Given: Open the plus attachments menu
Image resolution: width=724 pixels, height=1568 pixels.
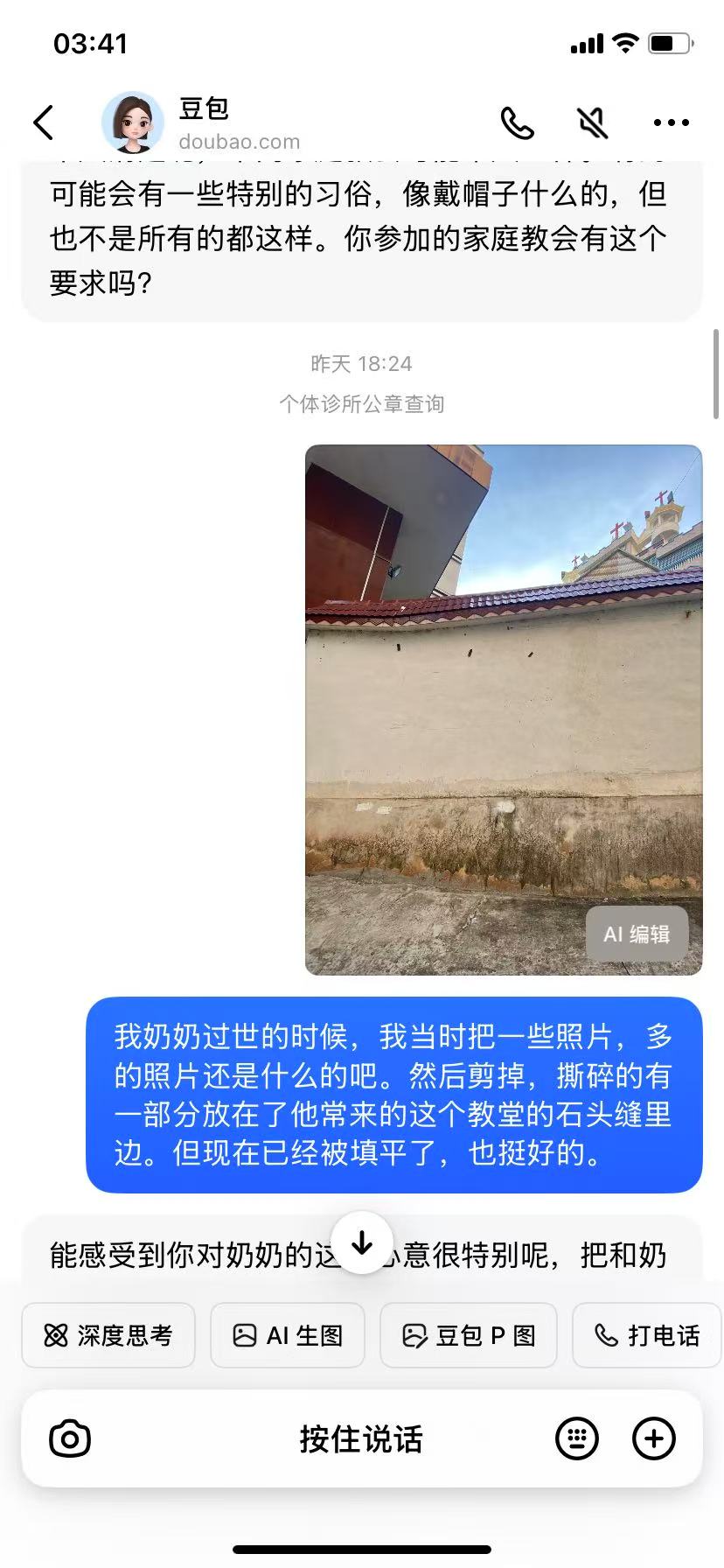Looking at the screenshot, I should point(653,1438).
